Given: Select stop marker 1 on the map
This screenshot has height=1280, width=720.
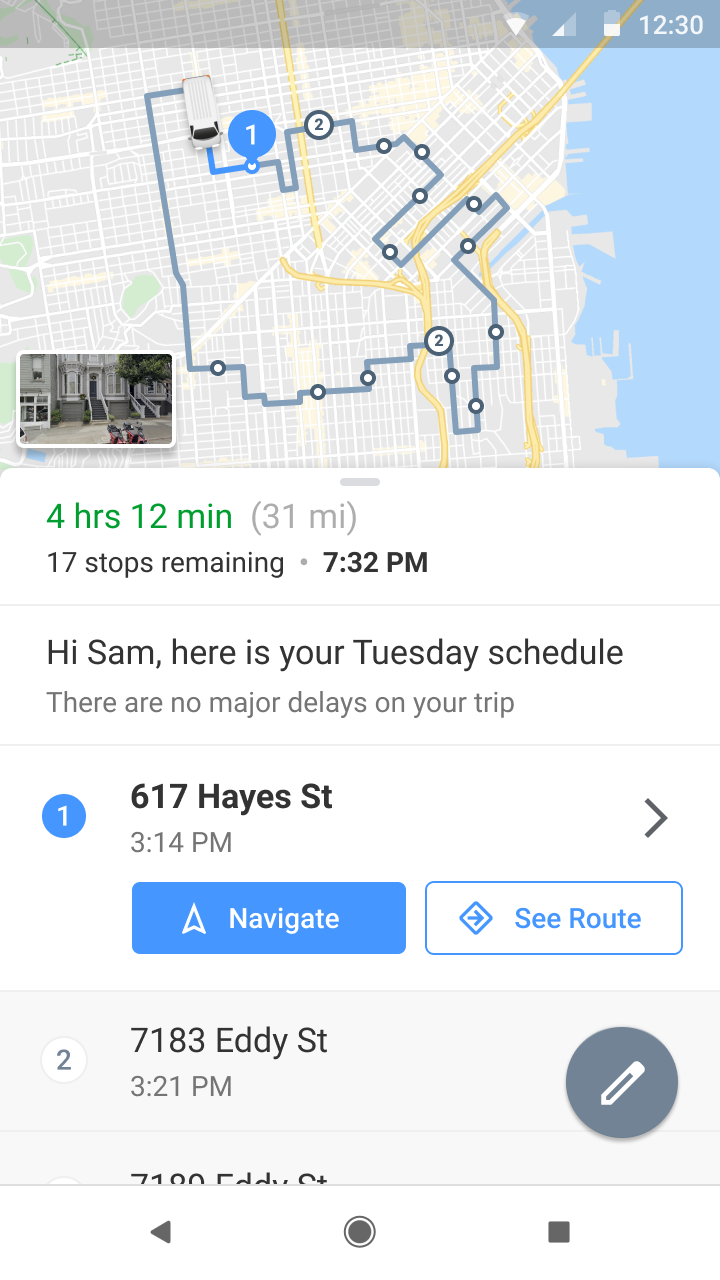Looking at the screenshot, I should point(251,132).
